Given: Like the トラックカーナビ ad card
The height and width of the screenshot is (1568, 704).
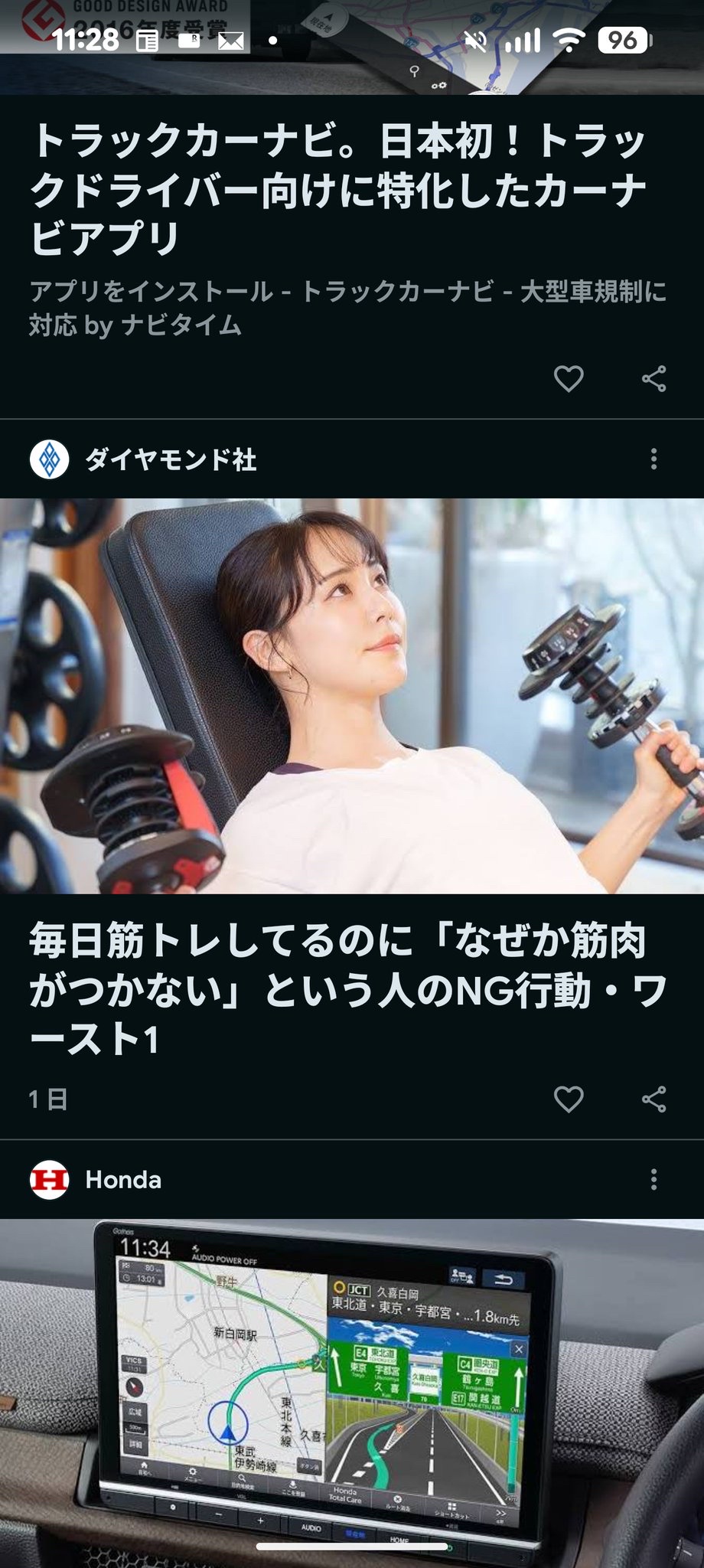Looking at the screenshot, I should tap(568, 378).
